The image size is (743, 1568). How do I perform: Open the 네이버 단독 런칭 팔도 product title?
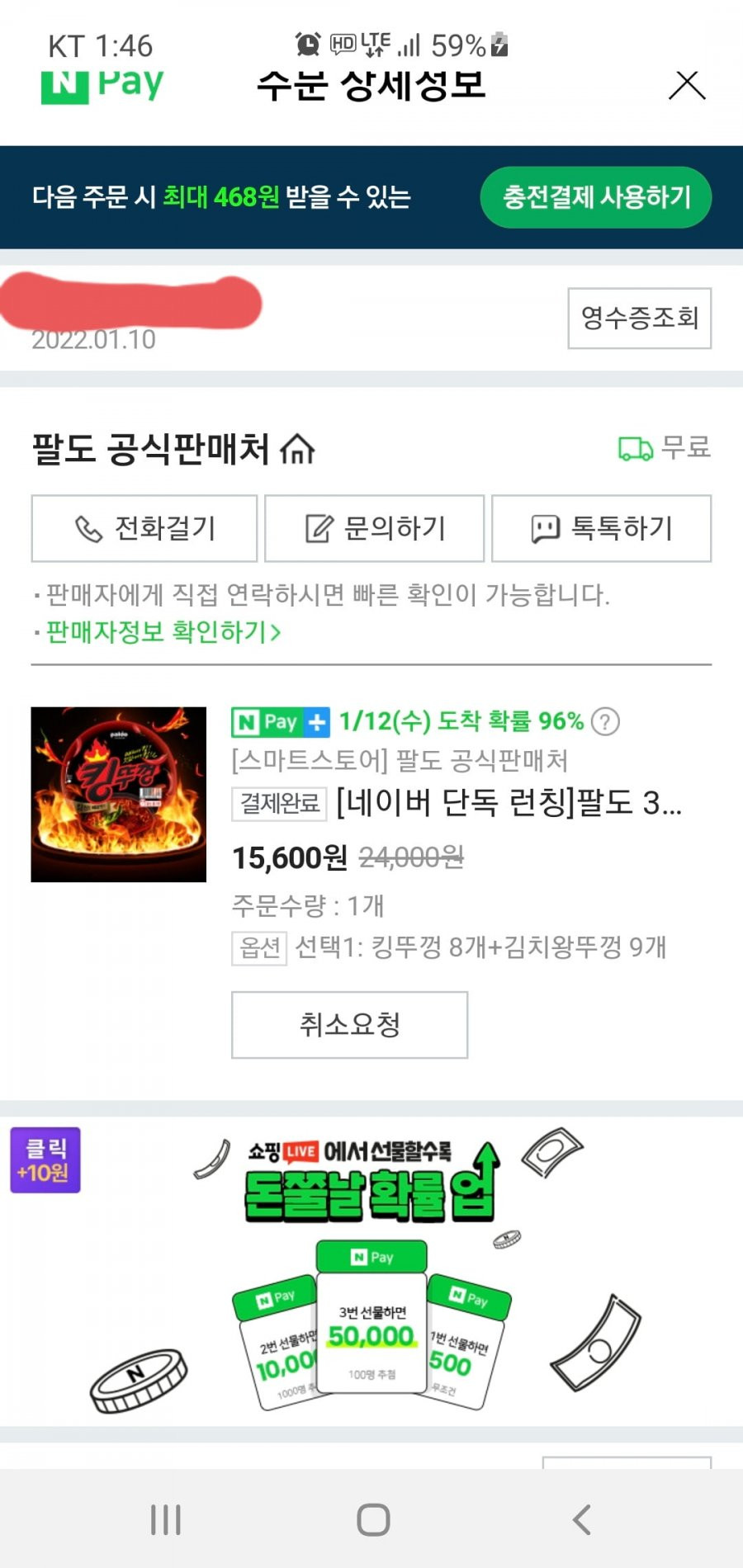pyautogui.click(x=509, y=802)
